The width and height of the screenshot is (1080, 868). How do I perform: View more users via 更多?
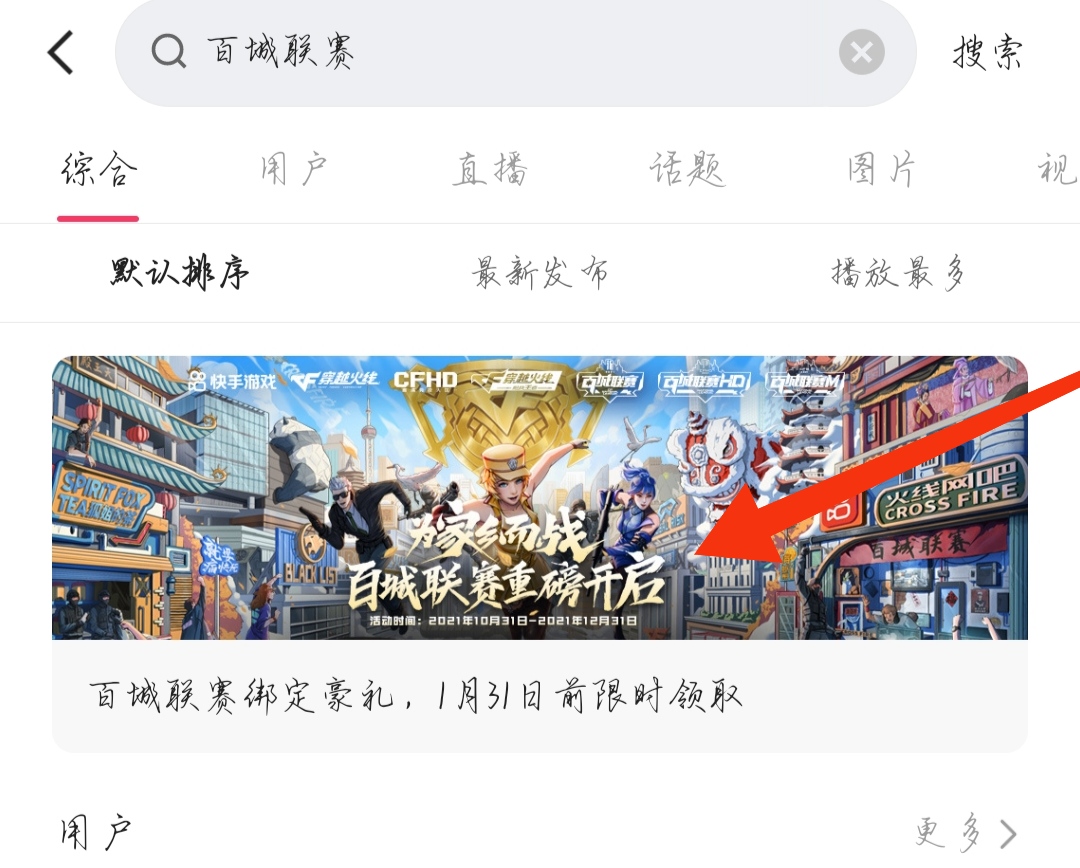[965, 832]
